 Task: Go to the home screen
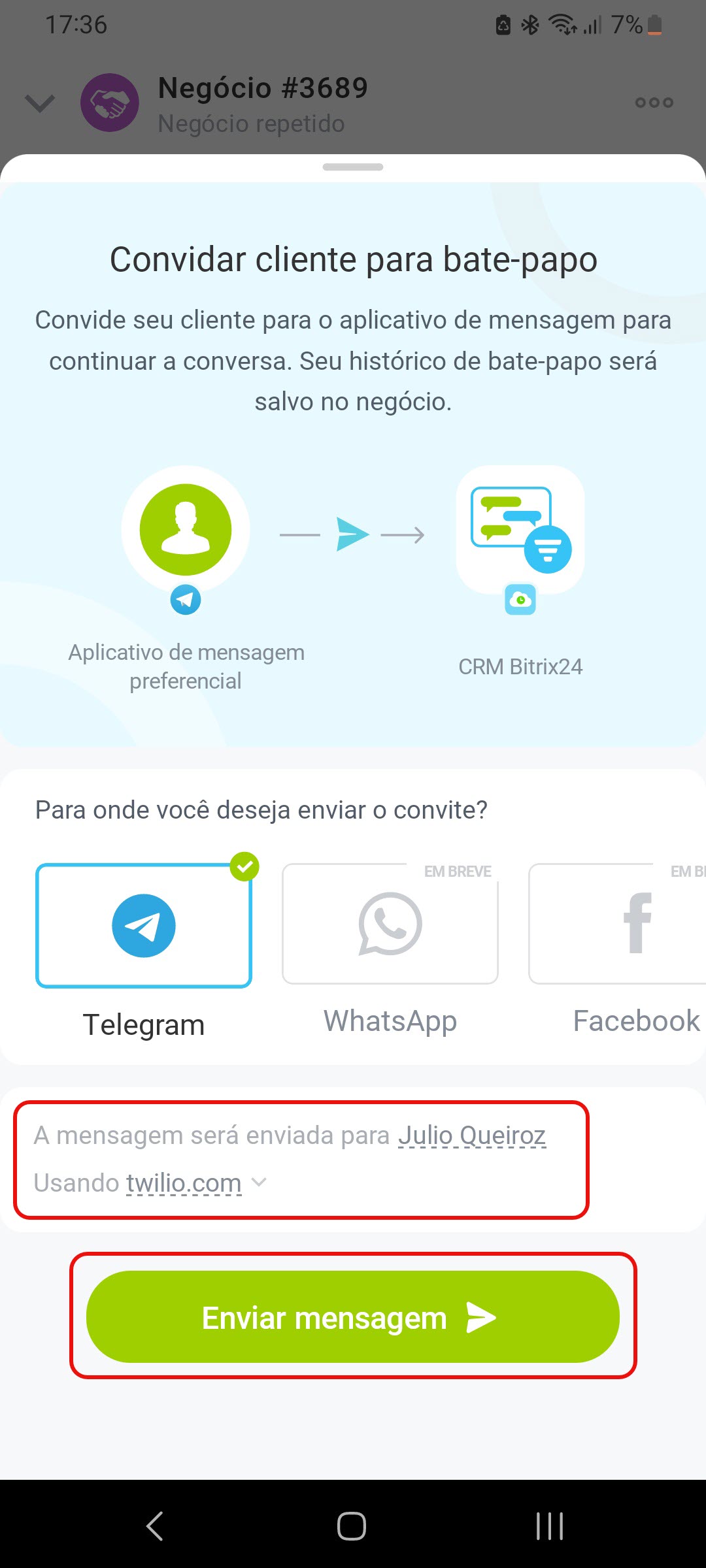coord(352,1526)
